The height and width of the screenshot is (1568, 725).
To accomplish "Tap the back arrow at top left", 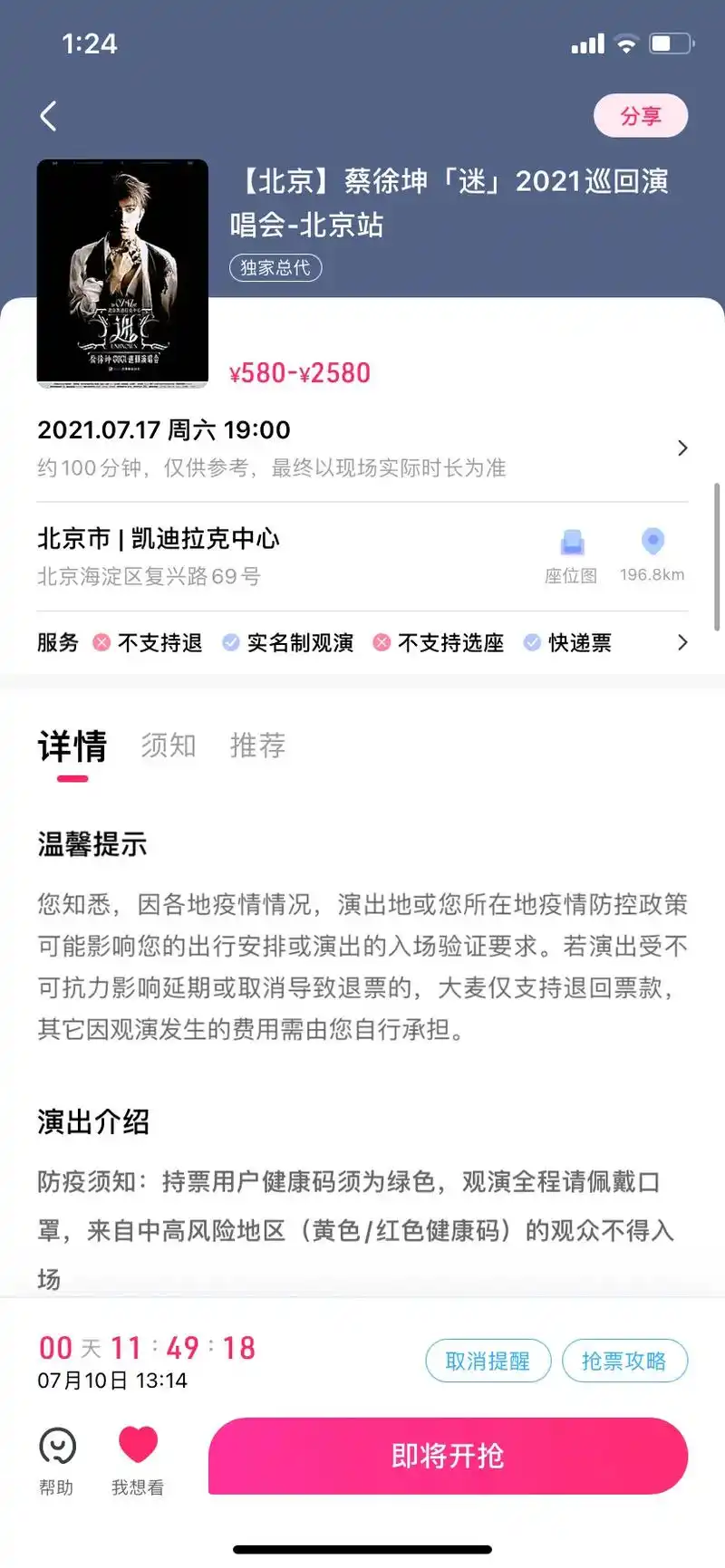I will tap(47, 116).
